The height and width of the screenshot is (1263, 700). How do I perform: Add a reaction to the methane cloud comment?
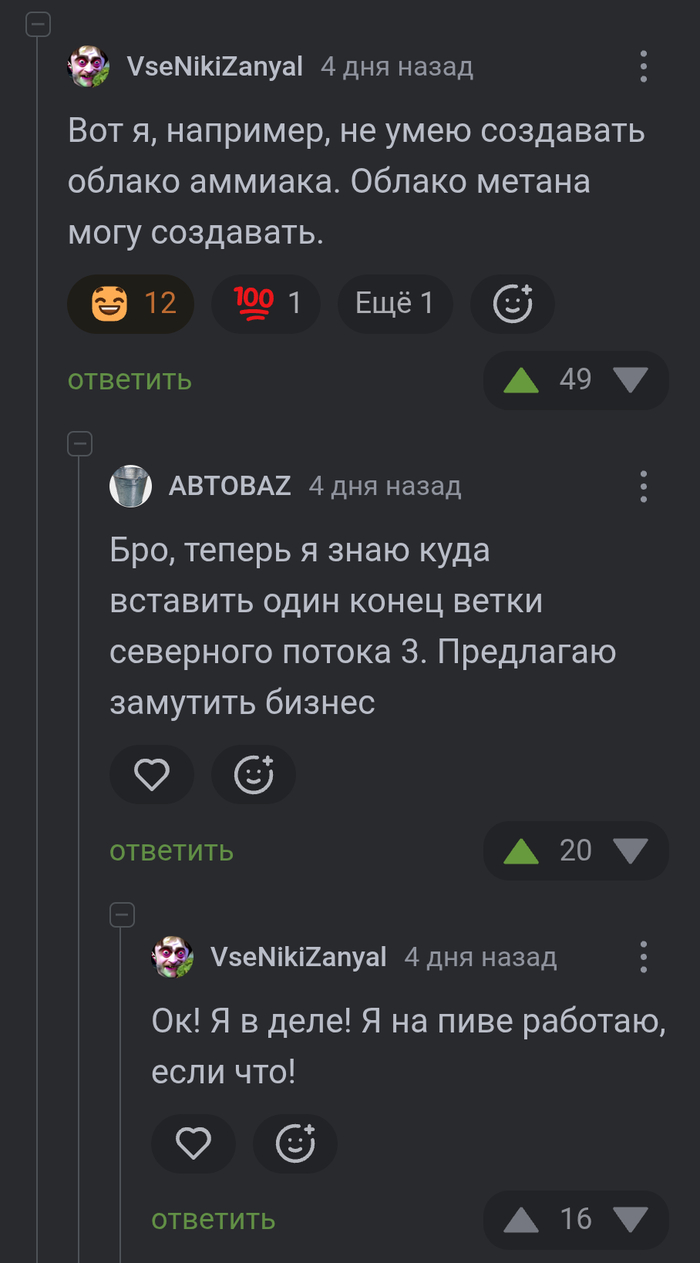[512, 303]
